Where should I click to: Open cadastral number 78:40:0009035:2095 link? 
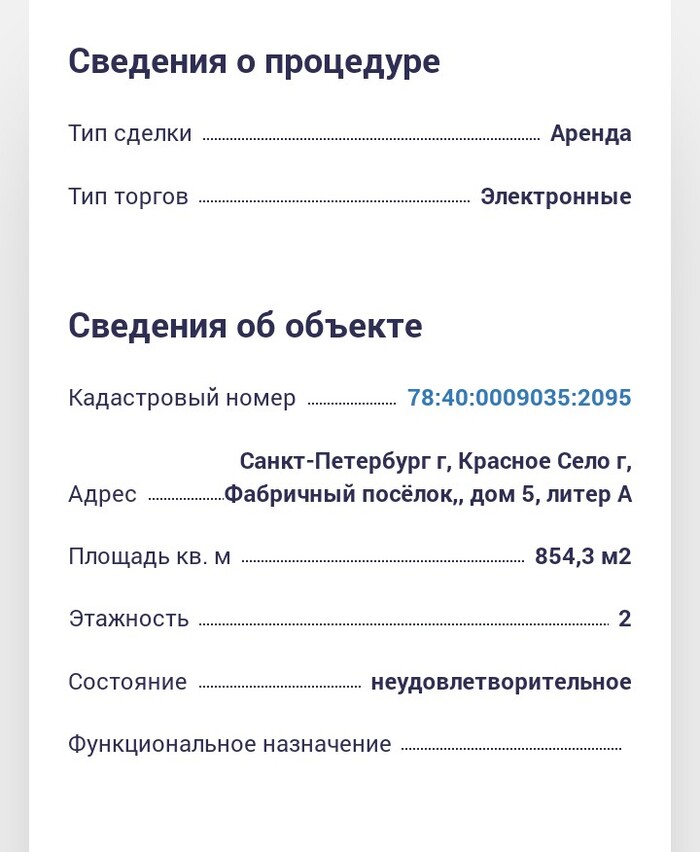(x=519, y=398)
